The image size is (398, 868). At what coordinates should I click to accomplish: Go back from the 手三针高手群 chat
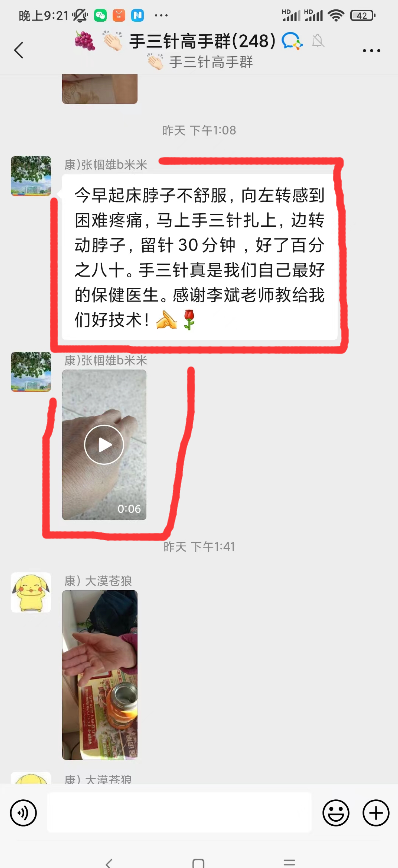coord(19,50)
